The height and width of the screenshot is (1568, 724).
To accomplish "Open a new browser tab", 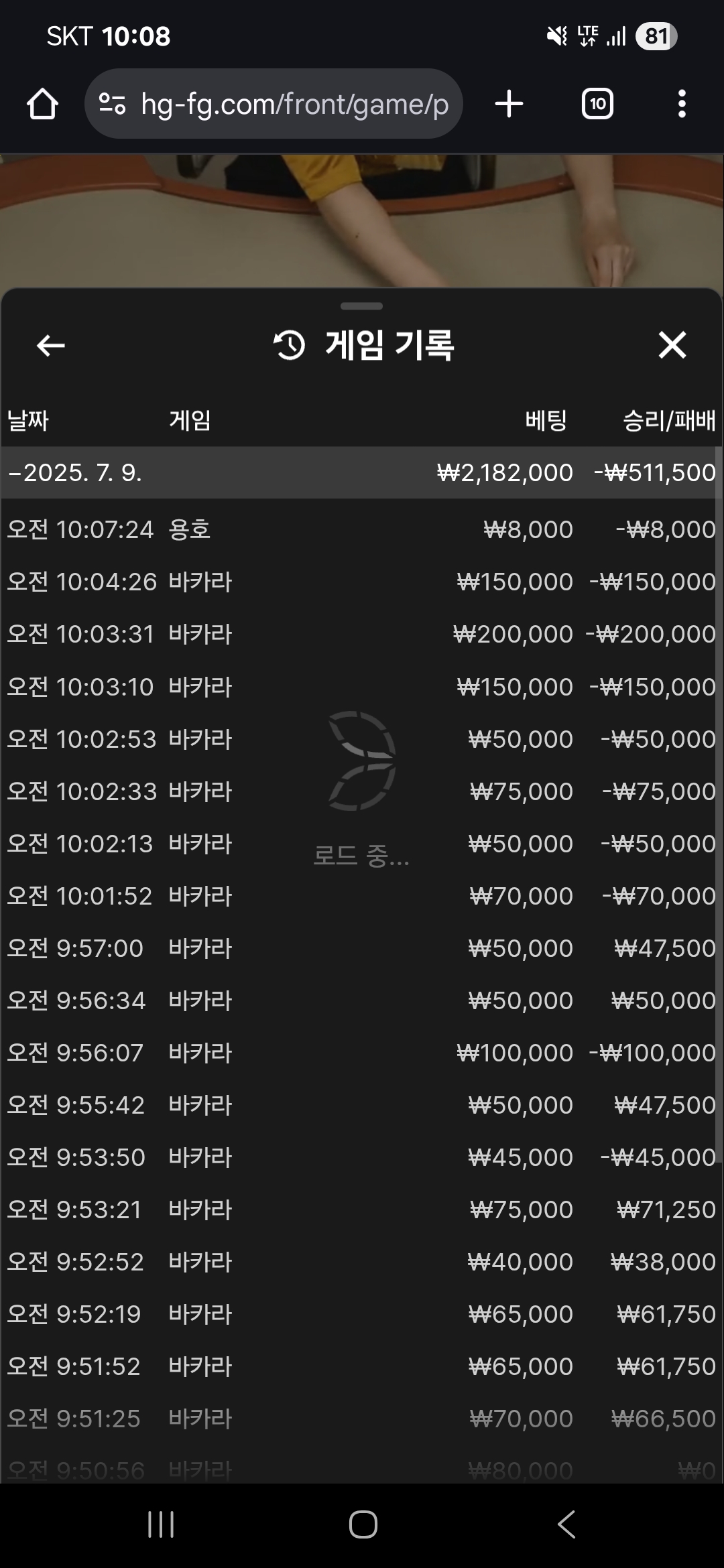I will [509, 105].
